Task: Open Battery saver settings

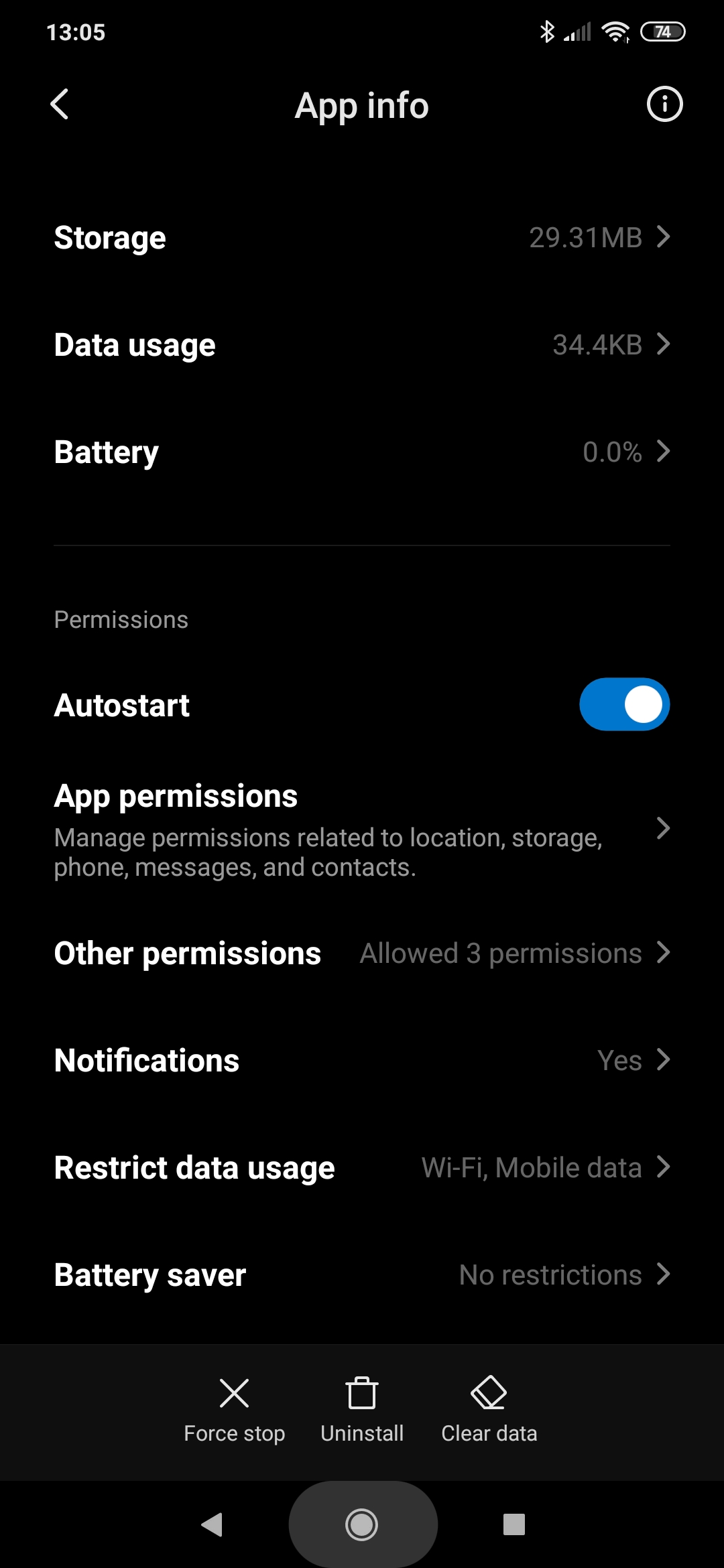Action: click(x=362, y=1275)
